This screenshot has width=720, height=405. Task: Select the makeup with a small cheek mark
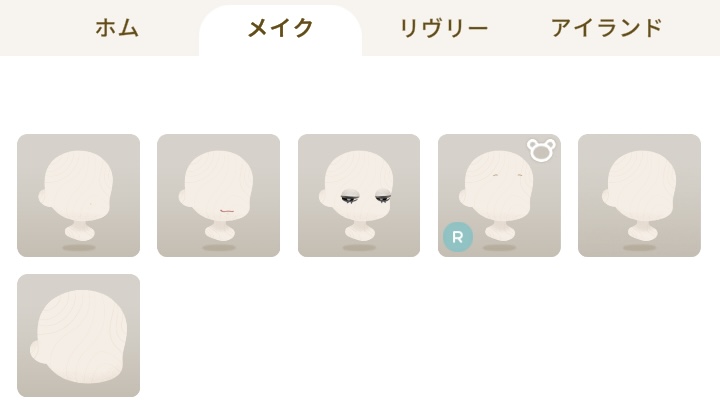point(78,195)
